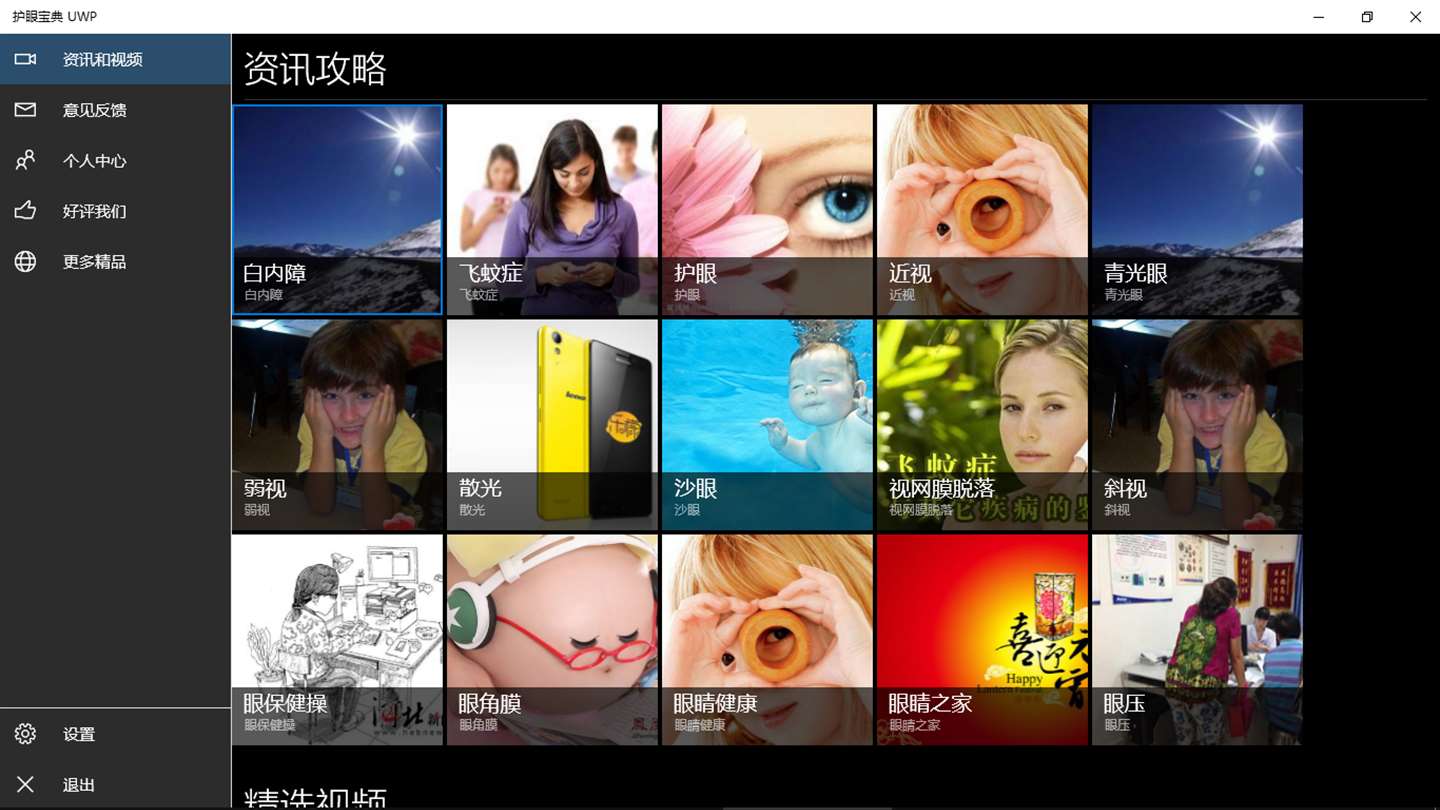Open 设置 settings
Viewport: 1440px width, 810px height.
(x=78, y=735)
